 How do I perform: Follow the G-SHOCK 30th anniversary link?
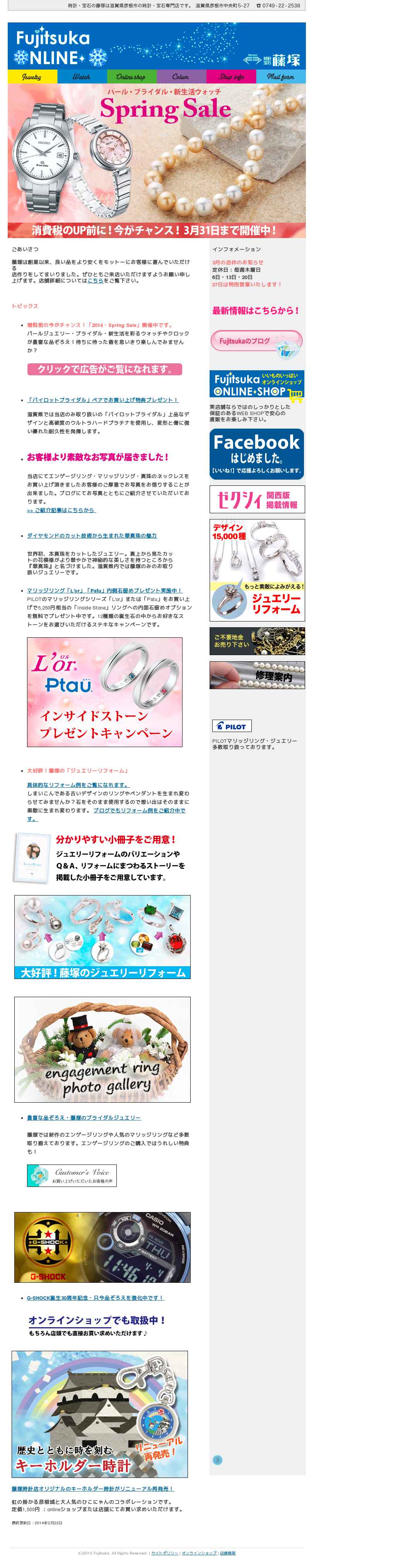pyautogui.click(x=95, y=1297)
